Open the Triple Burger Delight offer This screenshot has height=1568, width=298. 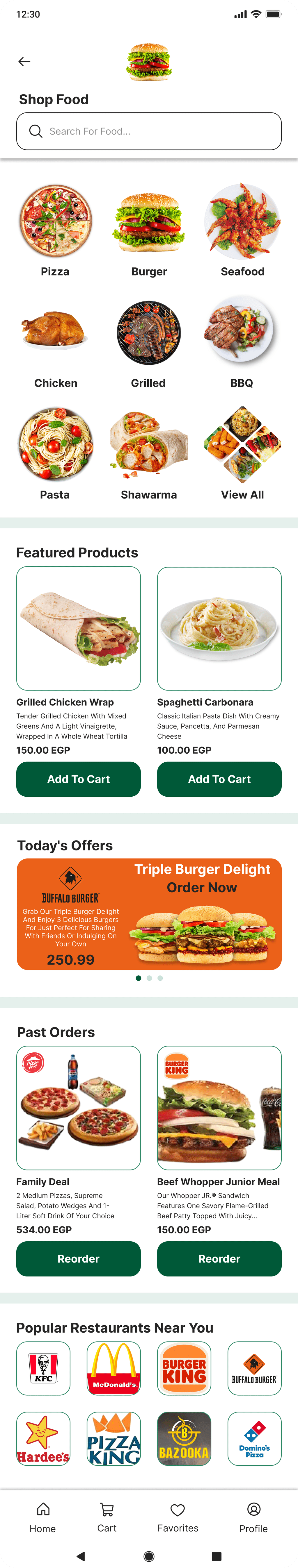pos(149,914)
